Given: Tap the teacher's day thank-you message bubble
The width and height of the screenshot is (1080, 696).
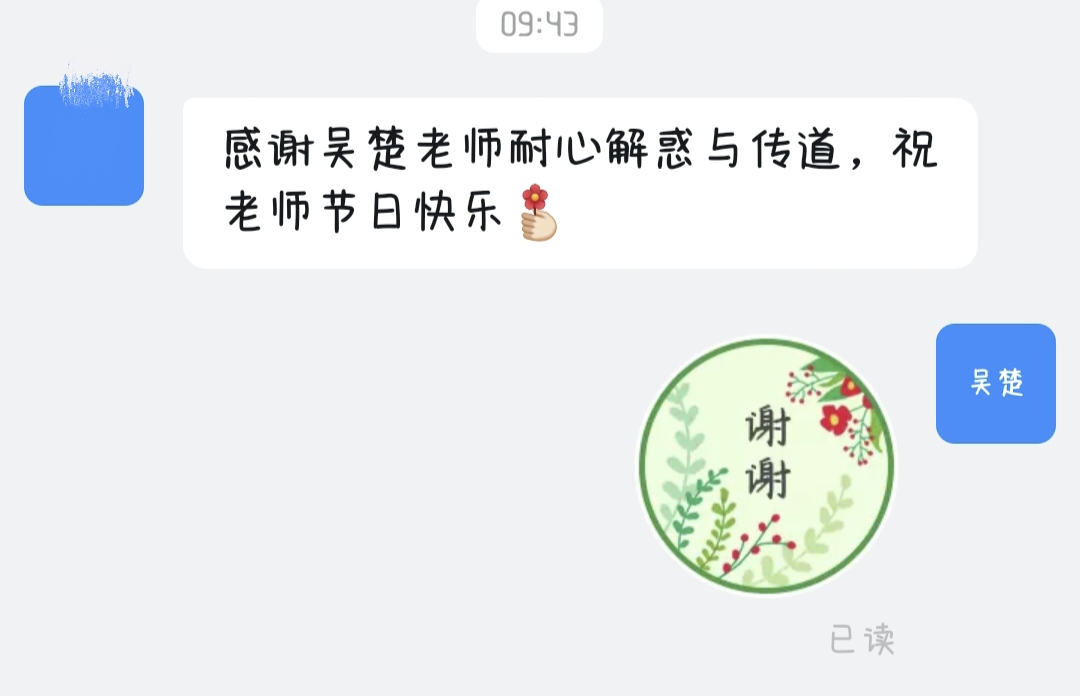Looking at the screenshot, I should point(580,183).
